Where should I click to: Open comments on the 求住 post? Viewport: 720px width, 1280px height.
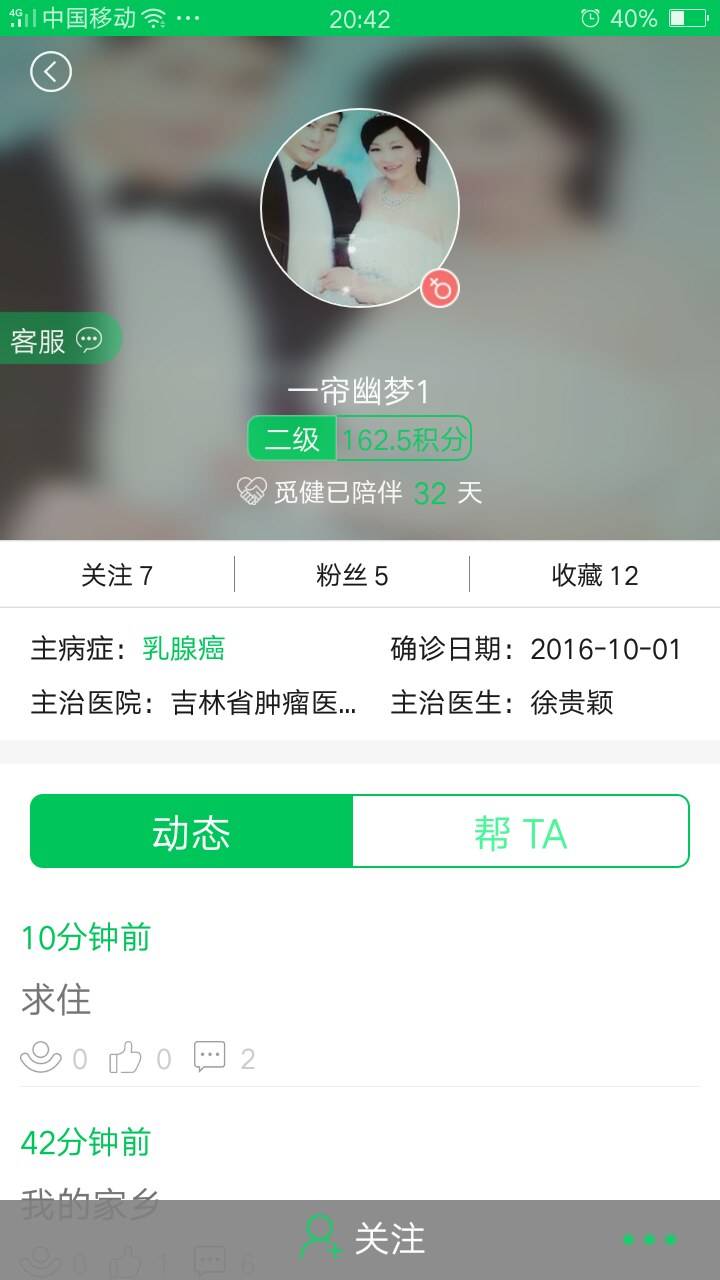click(x=210, y=1057)
